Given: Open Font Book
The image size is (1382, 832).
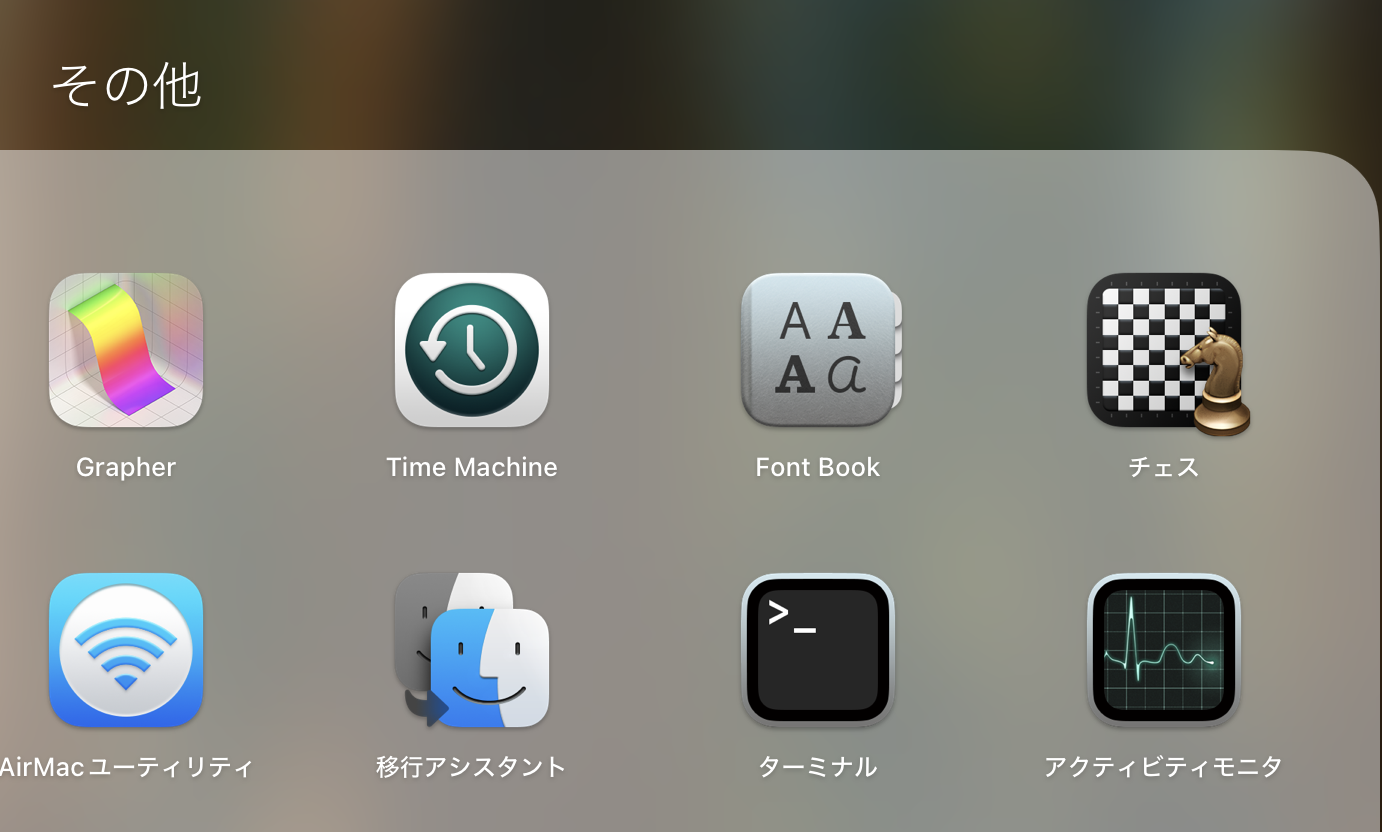Looking at the screenshot, I should pyautogui.click(x=818, y=350).
